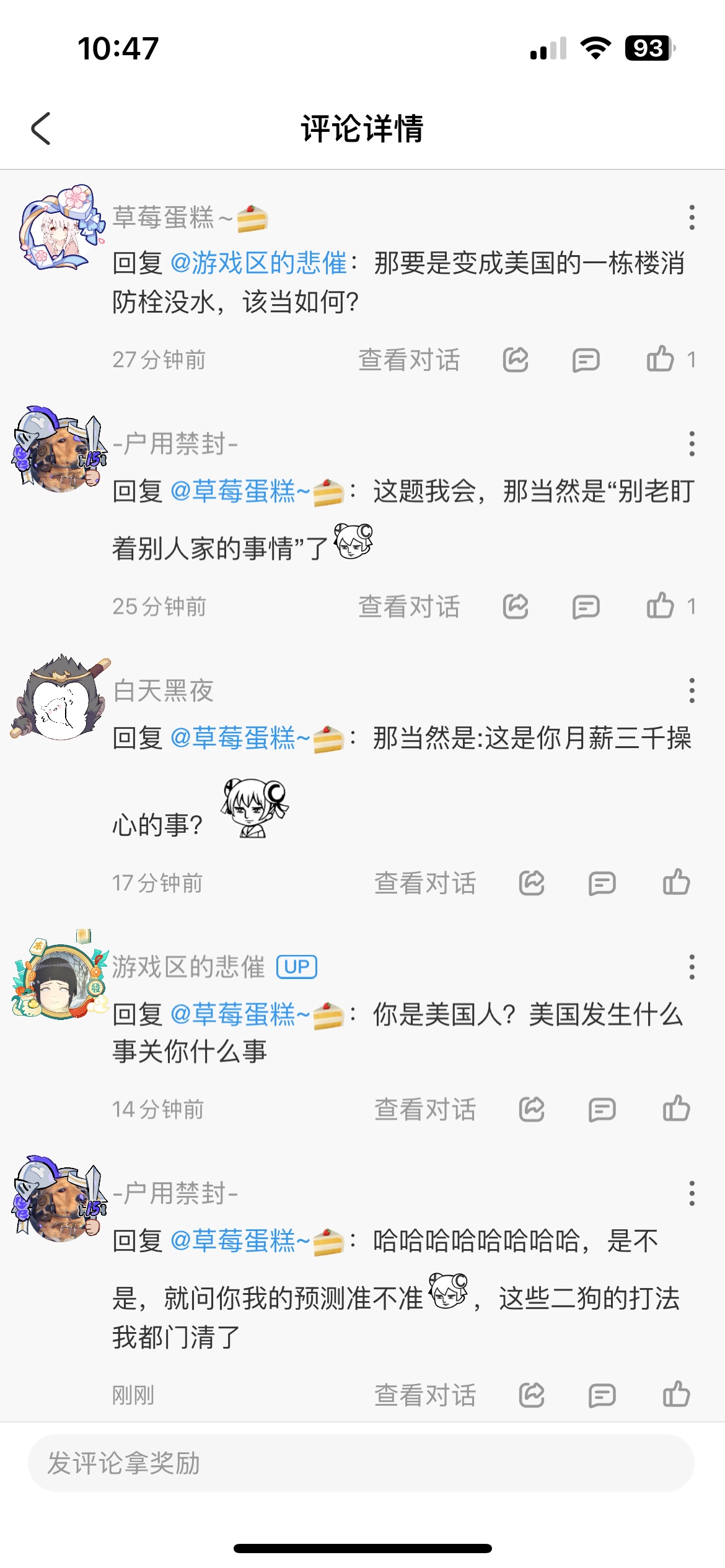Image resolution: width=725 pixels, height=1568 pixels.
Task: View dialogue for the 27分钟前 comment
Action: (x=409, y=360)
